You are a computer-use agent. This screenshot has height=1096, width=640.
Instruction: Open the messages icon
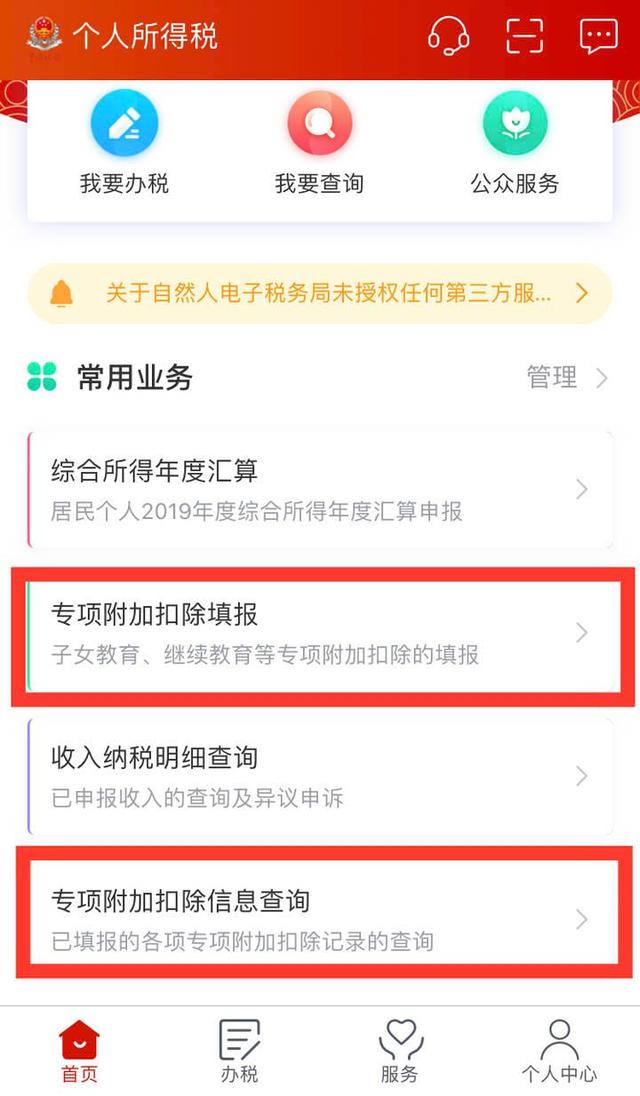click(x=598, y=36)
